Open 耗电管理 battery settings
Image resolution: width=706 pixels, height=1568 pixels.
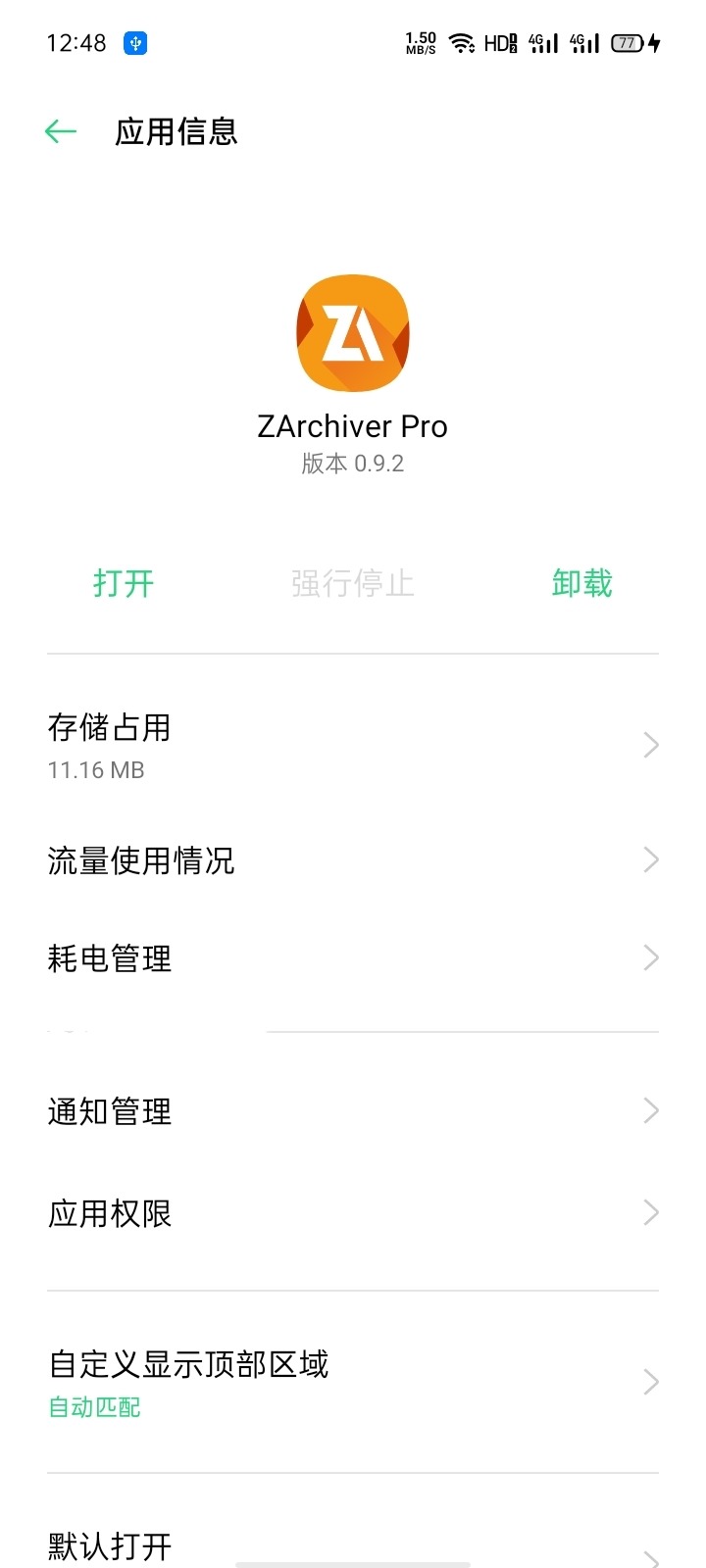coord(353,957)
